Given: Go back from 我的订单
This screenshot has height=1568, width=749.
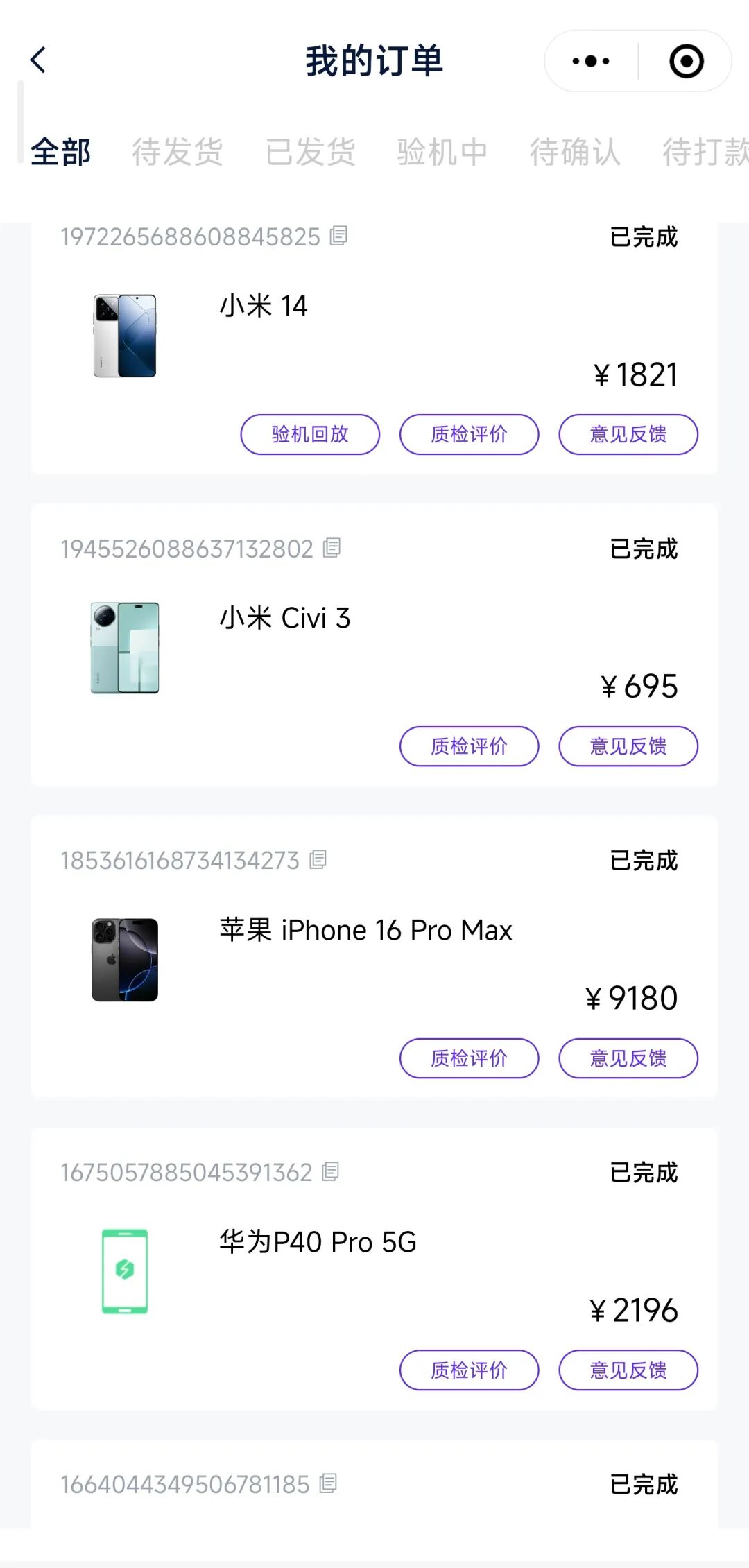Looking at the screenshot, I should [x=38, y=60].
